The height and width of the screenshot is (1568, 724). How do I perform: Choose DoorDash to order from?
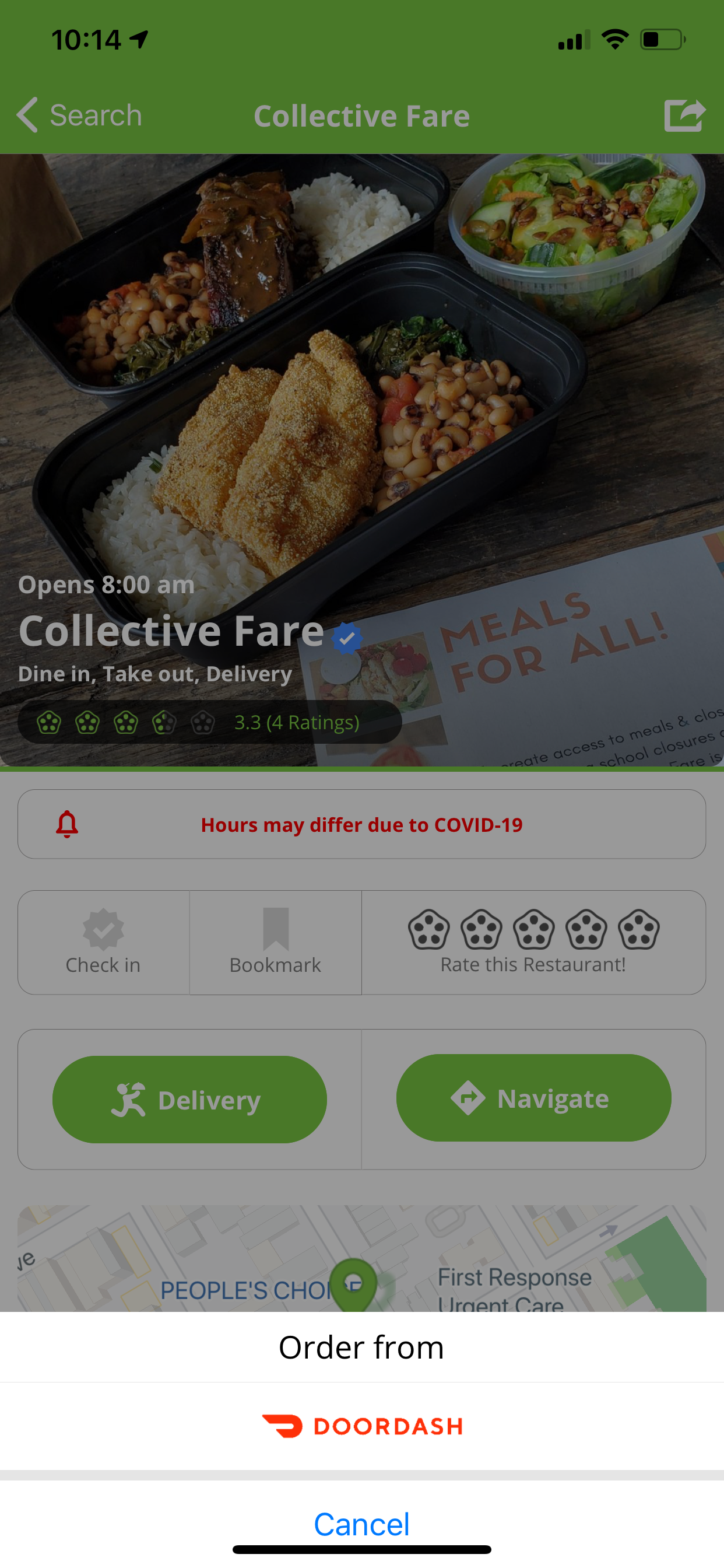pos(362,1426)
